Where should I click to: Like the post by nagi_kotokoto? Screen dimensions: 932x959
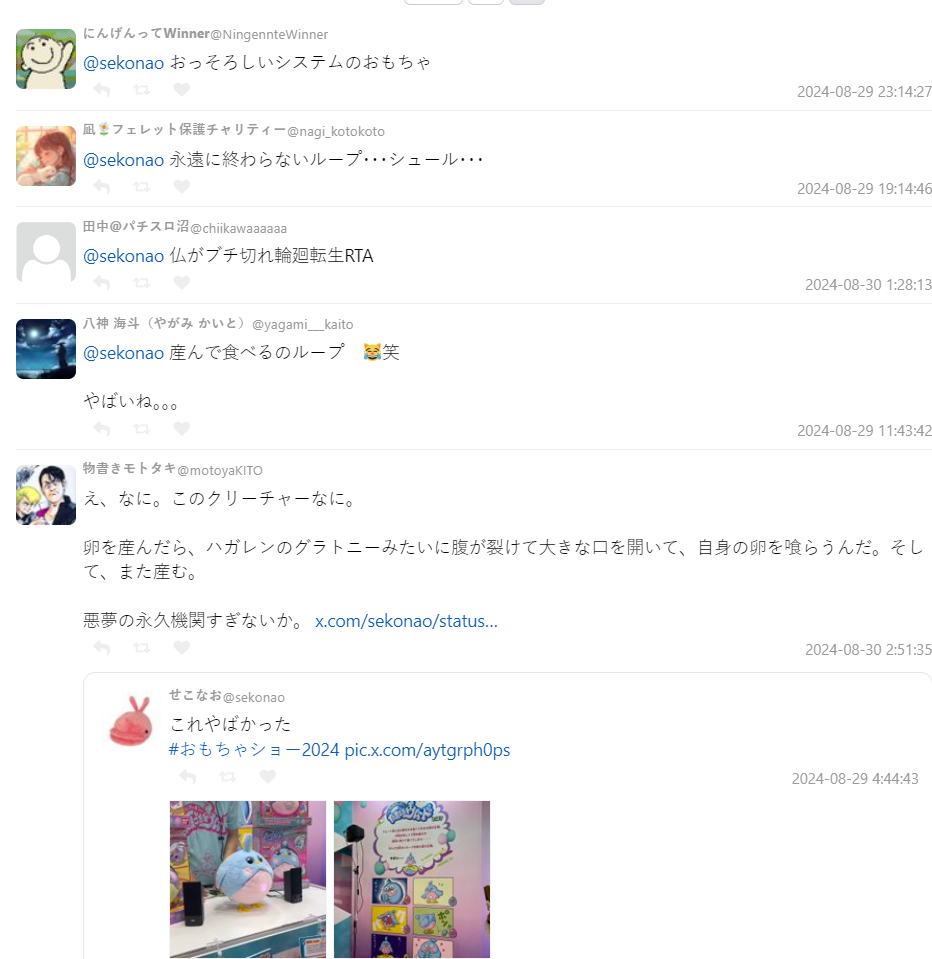tap(181, 187)
